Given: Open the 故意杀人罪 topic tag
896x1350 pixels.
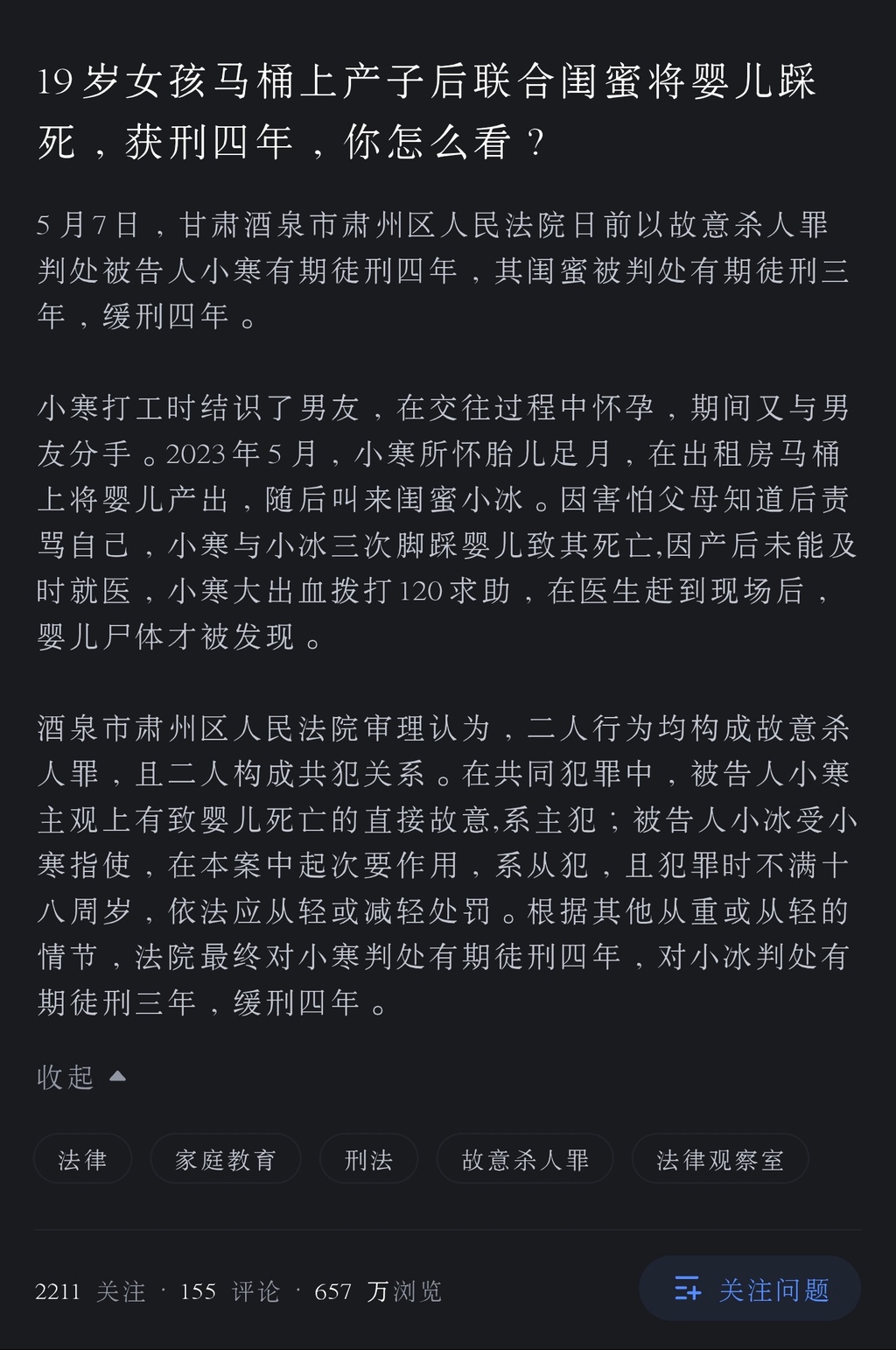Looking at the screenshot, I should click(x=525, y=1159).
